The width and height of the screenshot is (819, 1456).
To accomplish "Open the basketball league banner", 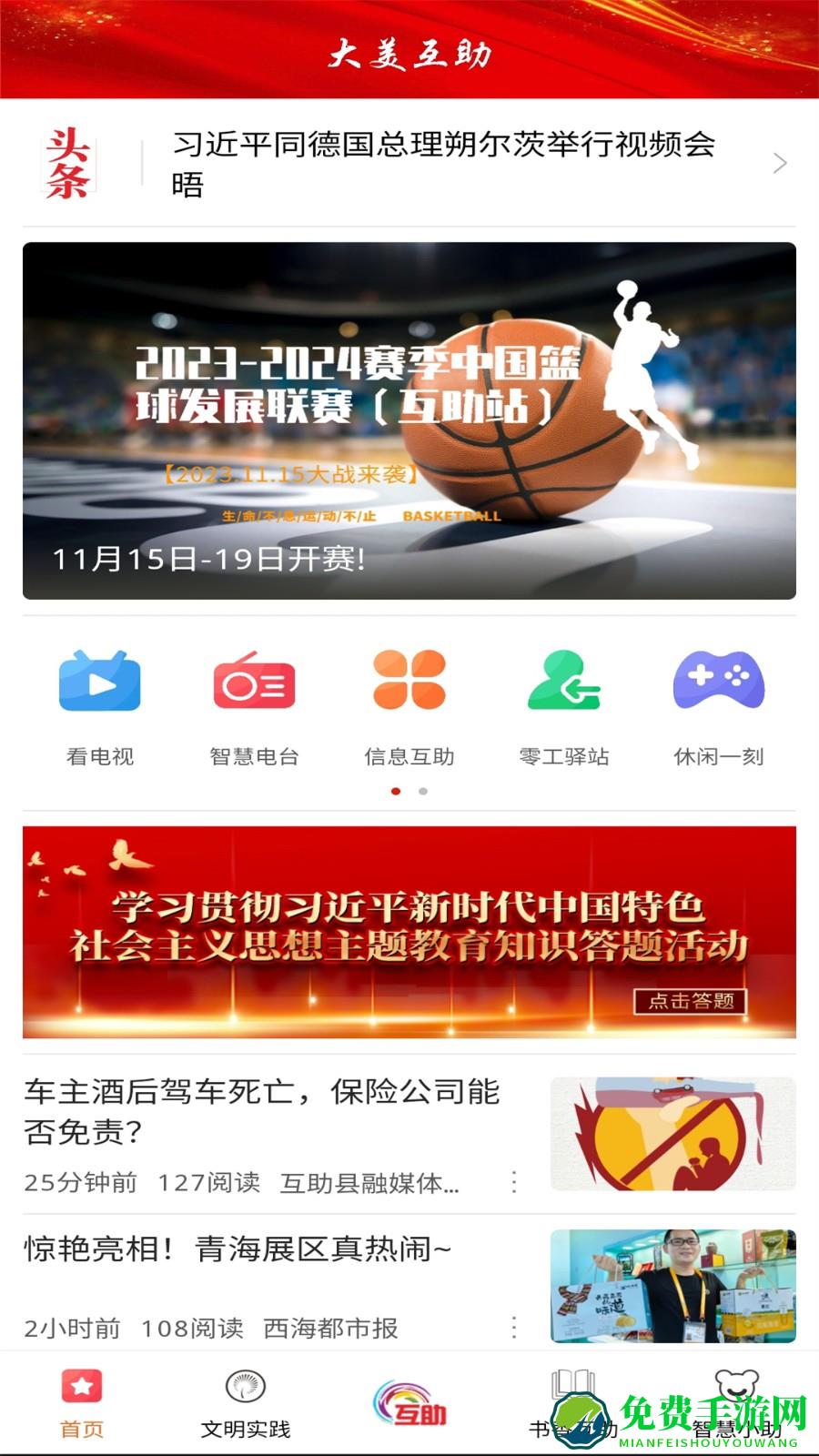I will tap(409, 420).
